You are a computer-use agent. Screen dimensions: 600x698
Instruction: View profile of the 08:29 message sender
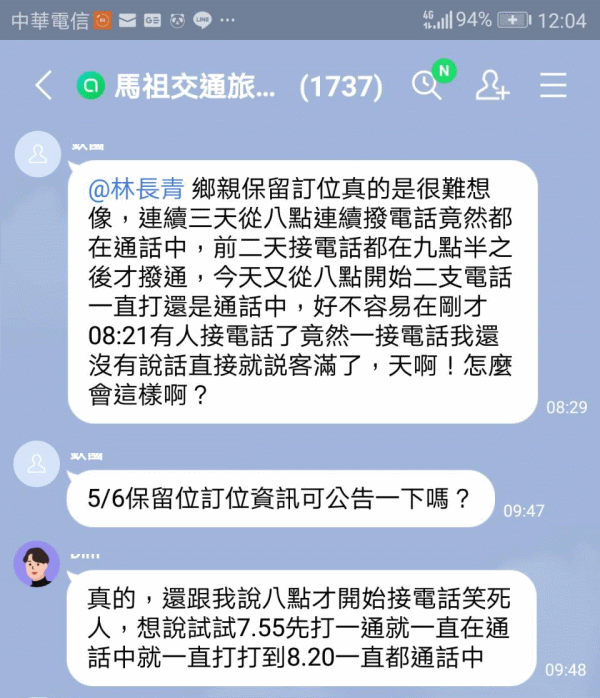(x=37, y=153)
